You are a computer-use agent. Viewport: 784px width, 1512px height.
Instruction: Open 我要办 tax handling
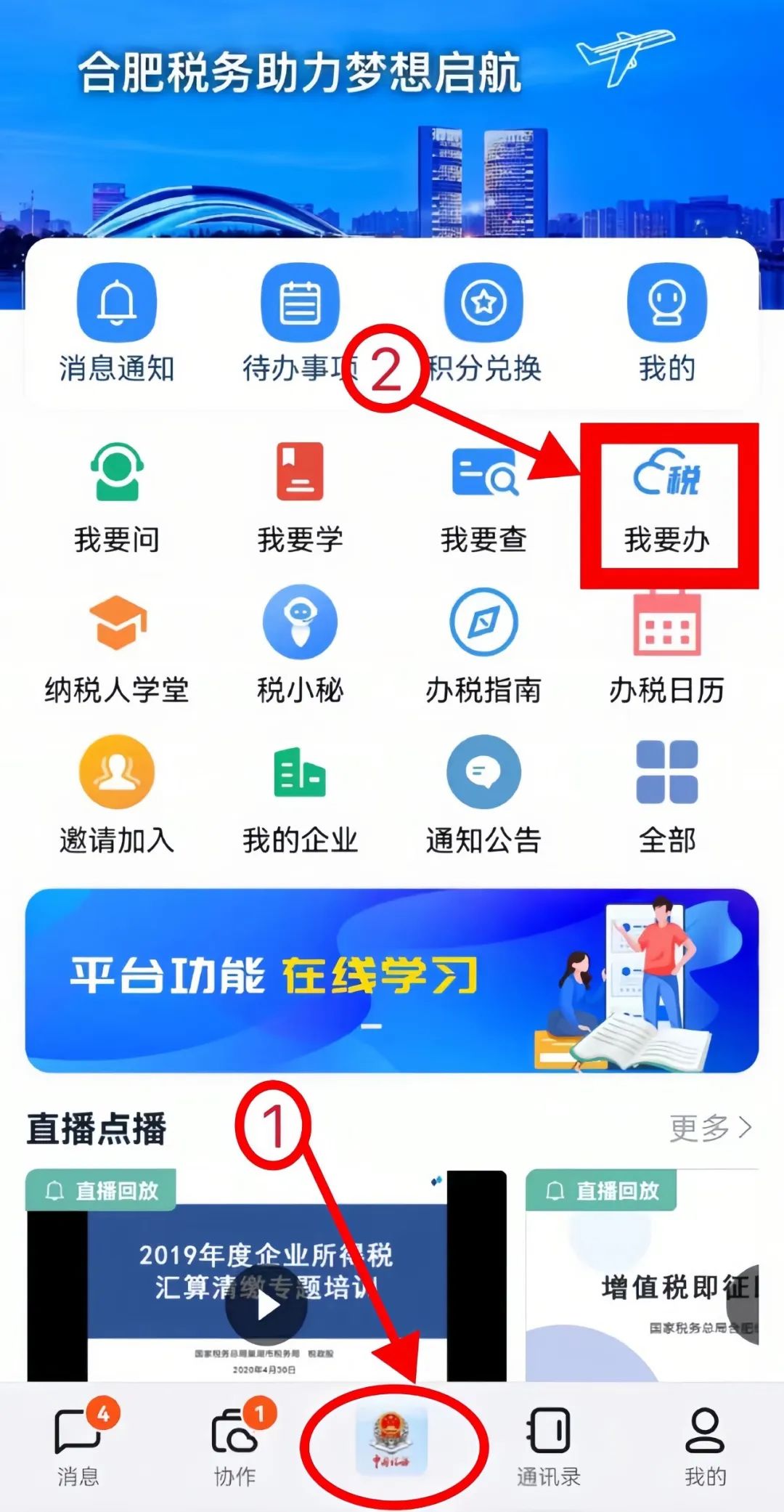(667, 504)
